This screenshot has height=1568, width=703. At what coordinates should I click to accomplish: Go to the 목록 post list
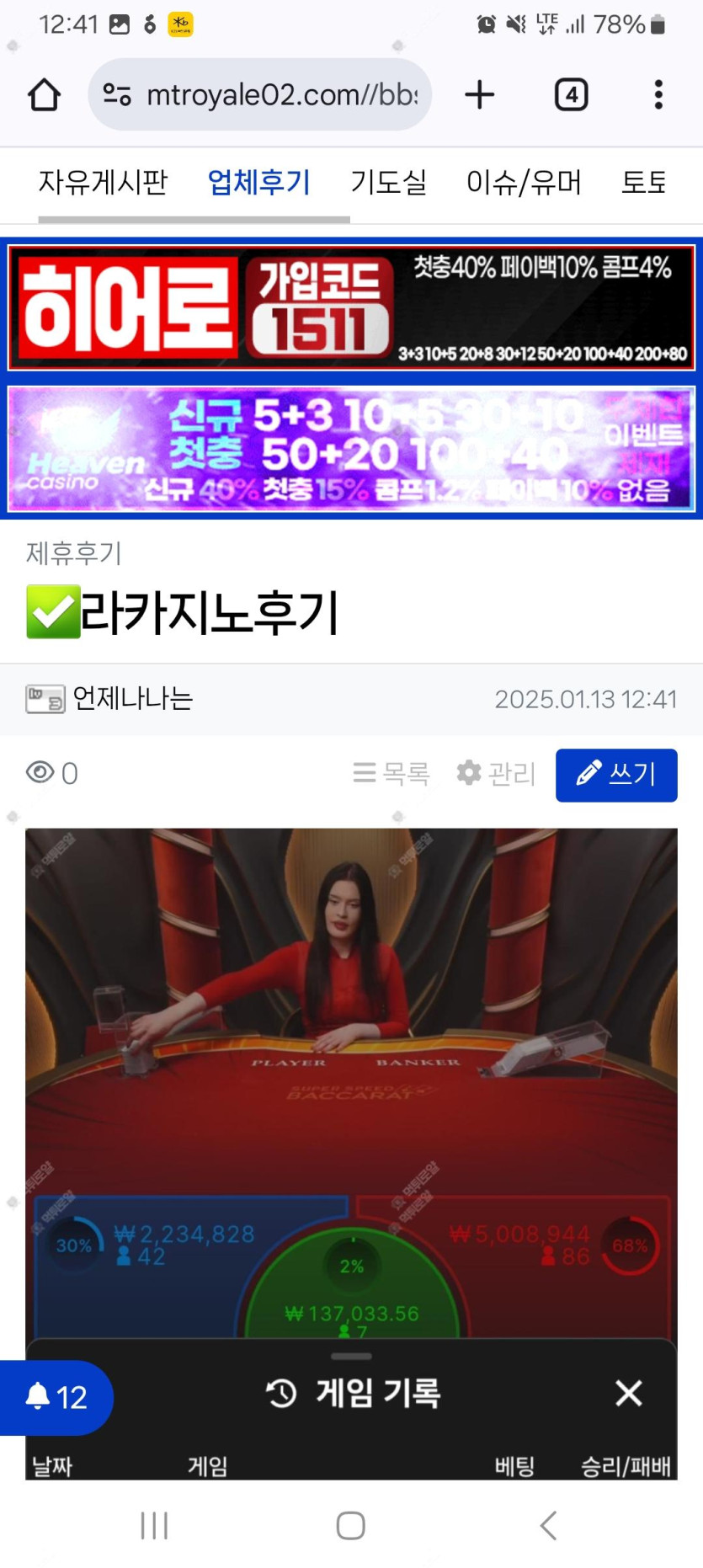(x=391, y=773)
